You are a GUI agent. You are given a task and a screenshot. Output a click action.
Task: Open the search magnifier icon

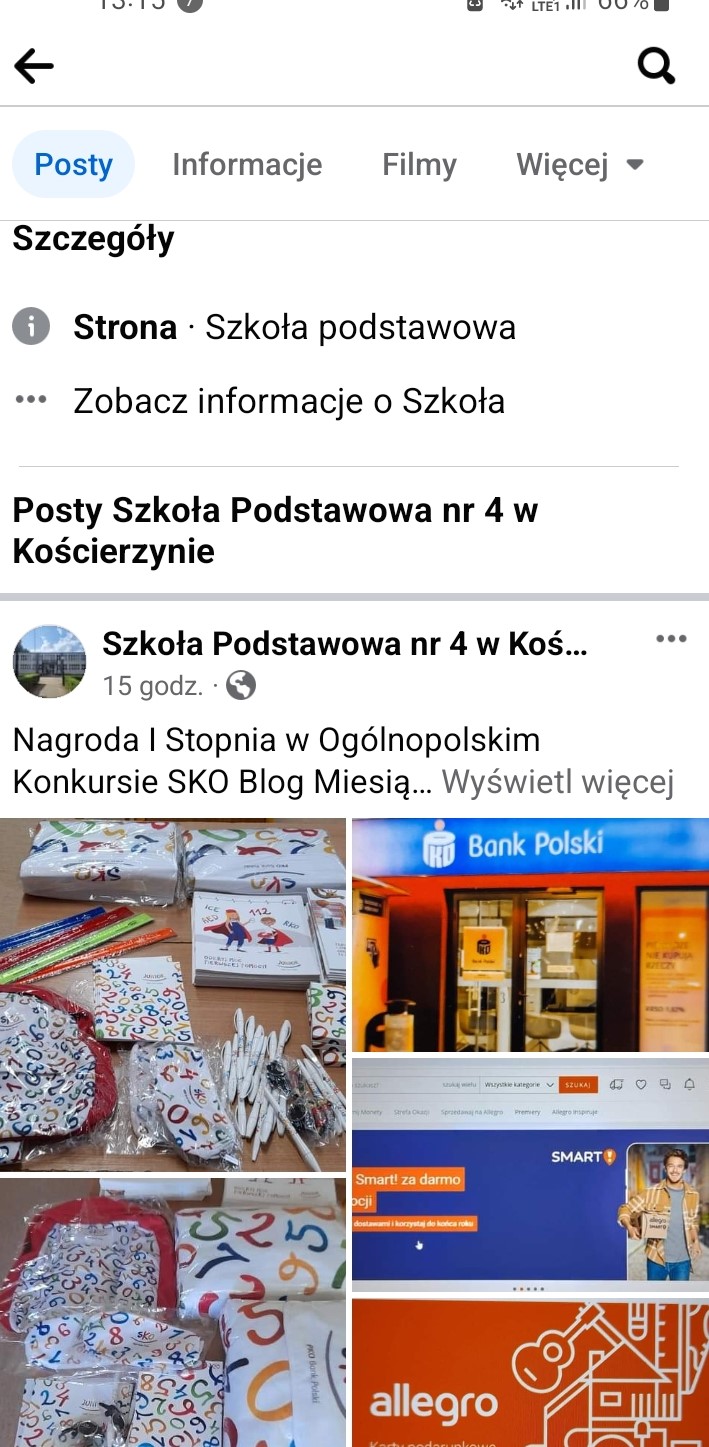(x=656, y=66)
